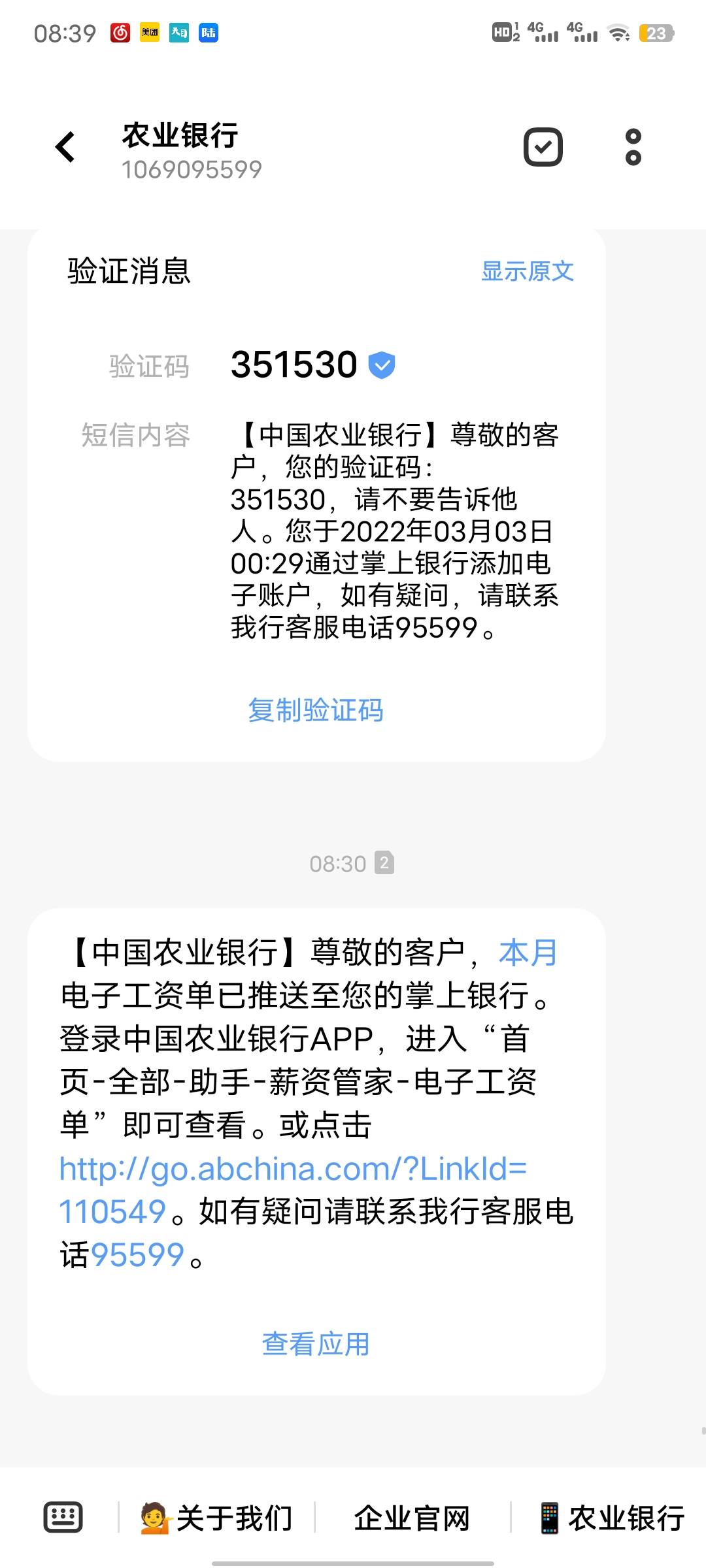The height and width of the screenshot is (1568, 706).
Task: Tap 显示原文 to show original message
Action: 527,271
